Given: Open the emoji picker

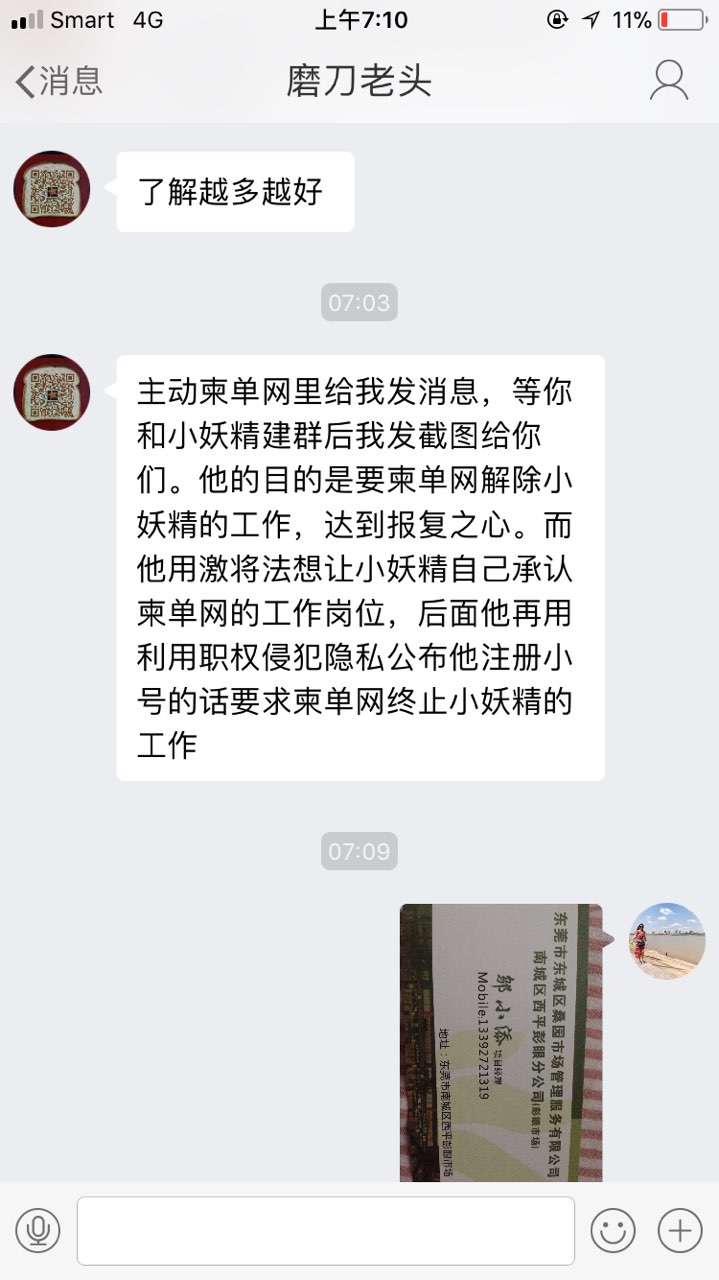Looking at the screenshot, I should 612,1230.
